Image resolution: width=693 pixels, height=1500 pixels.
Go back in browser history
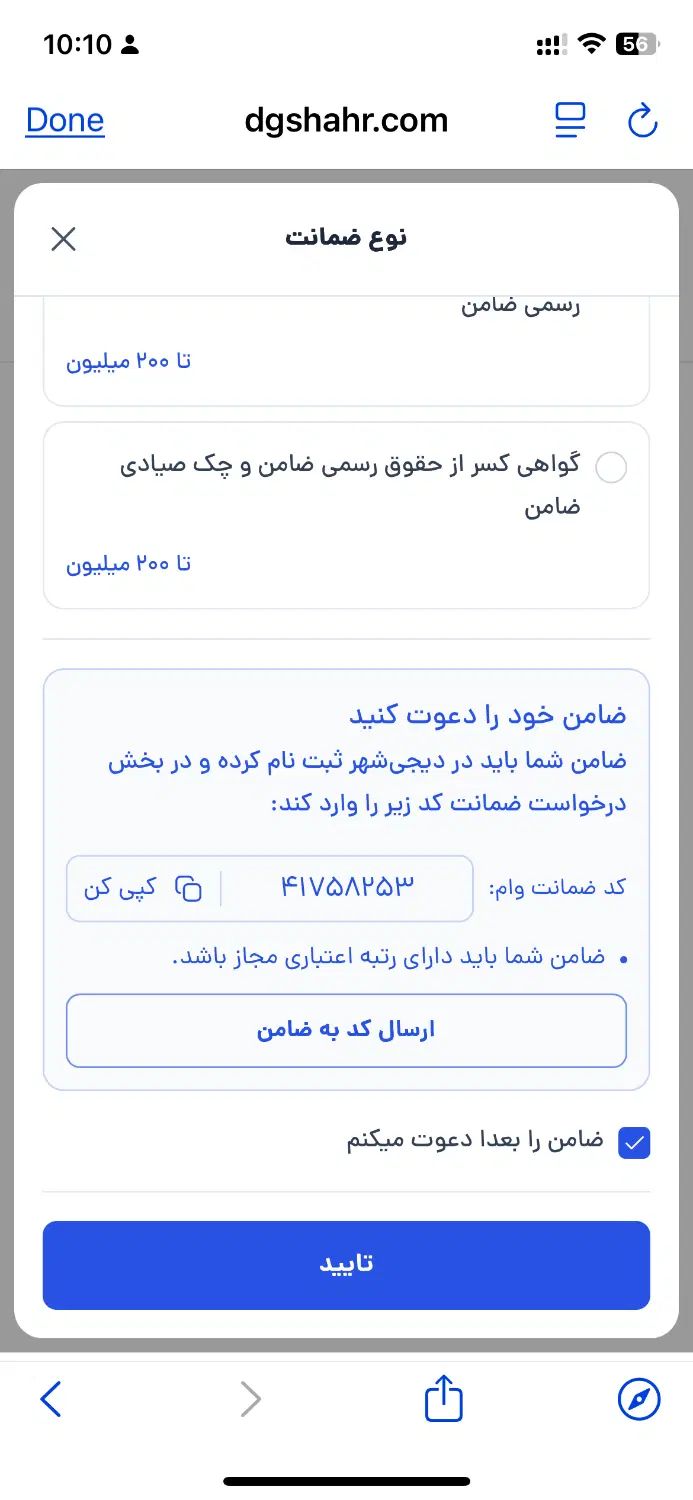pyautogui.click(x=50, y=1398)
